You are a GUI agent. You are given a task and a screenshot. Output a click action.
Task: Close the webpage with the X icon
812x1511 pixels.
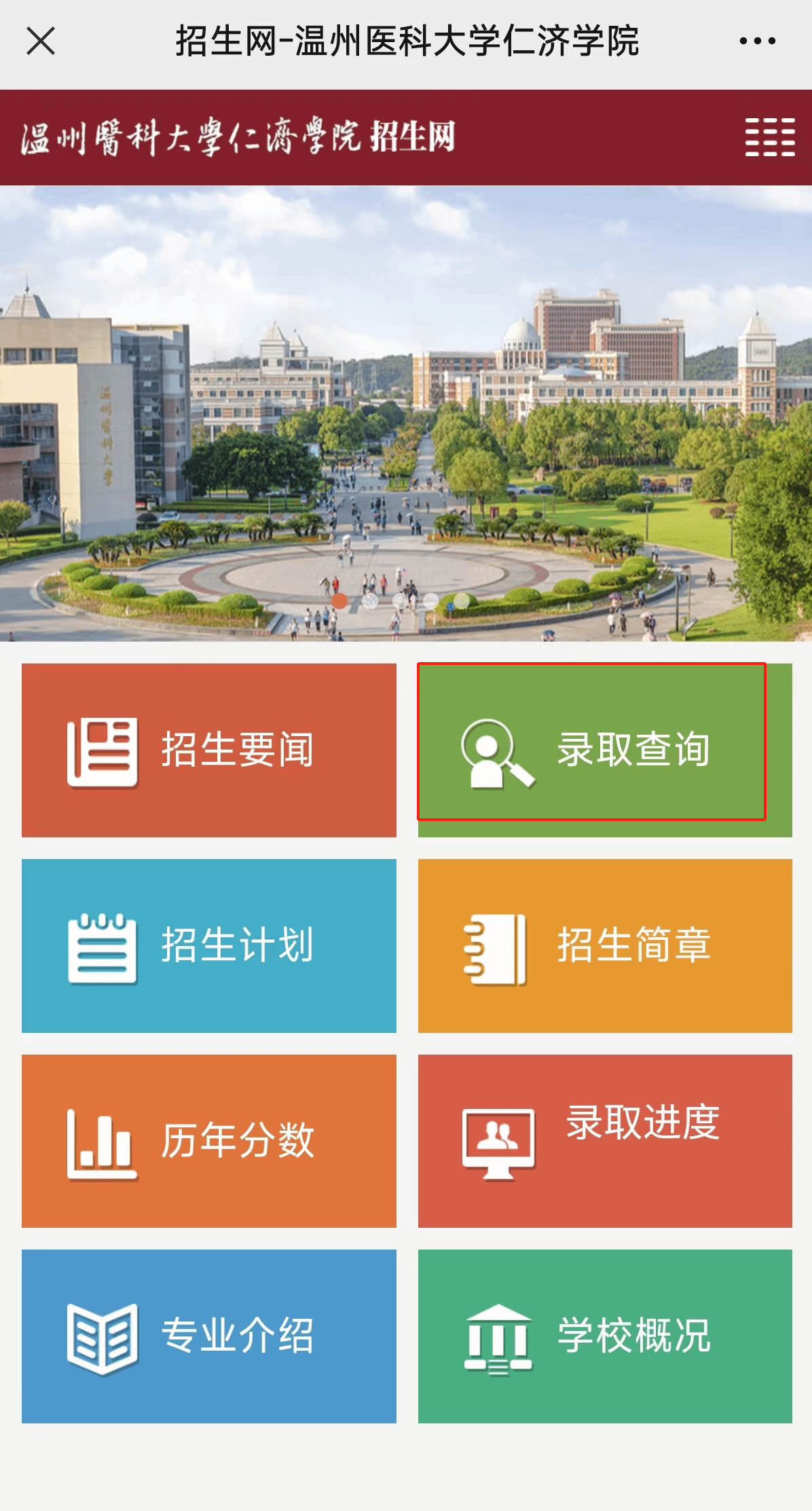(x=41, y=41)
